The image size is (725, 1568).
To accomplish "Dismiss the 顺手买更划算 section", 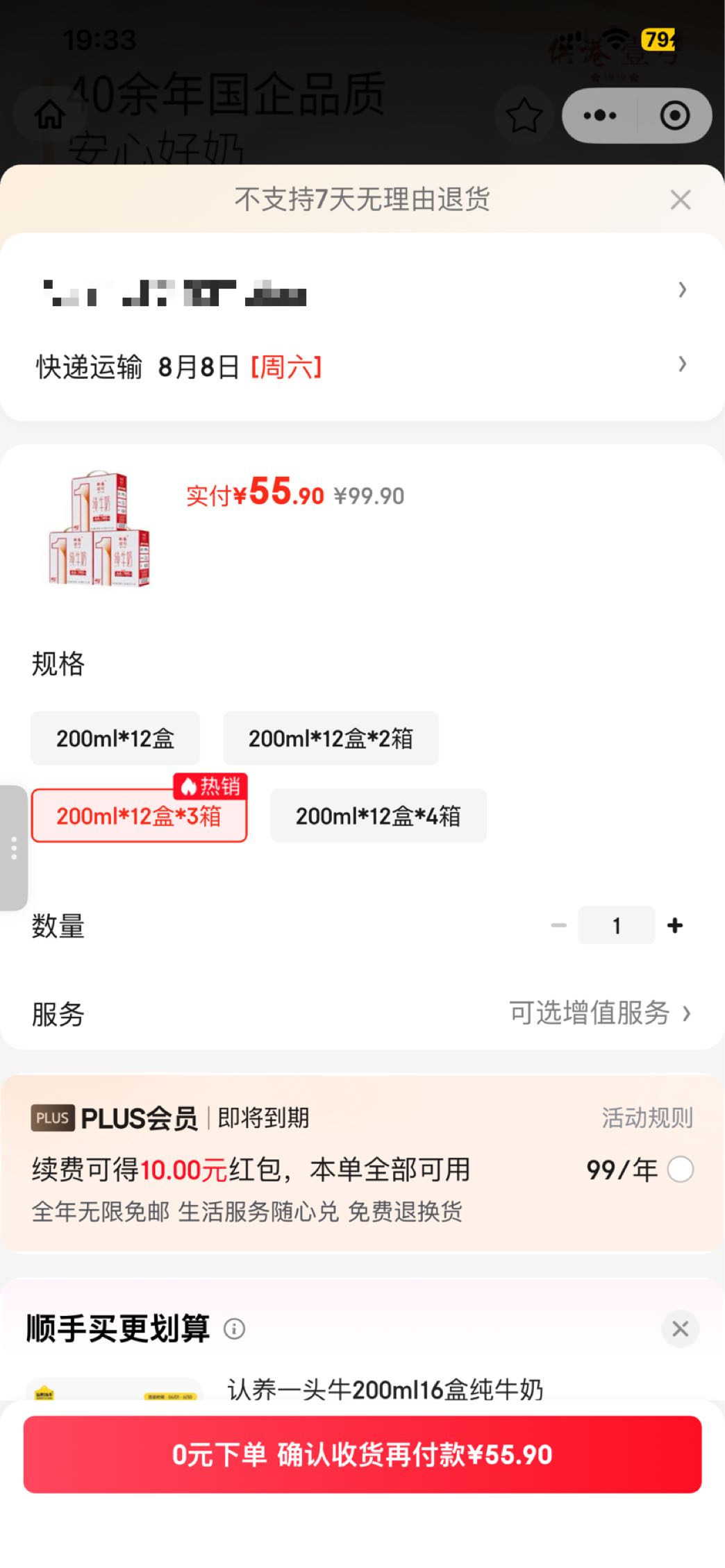I will tap(681, 1329).
